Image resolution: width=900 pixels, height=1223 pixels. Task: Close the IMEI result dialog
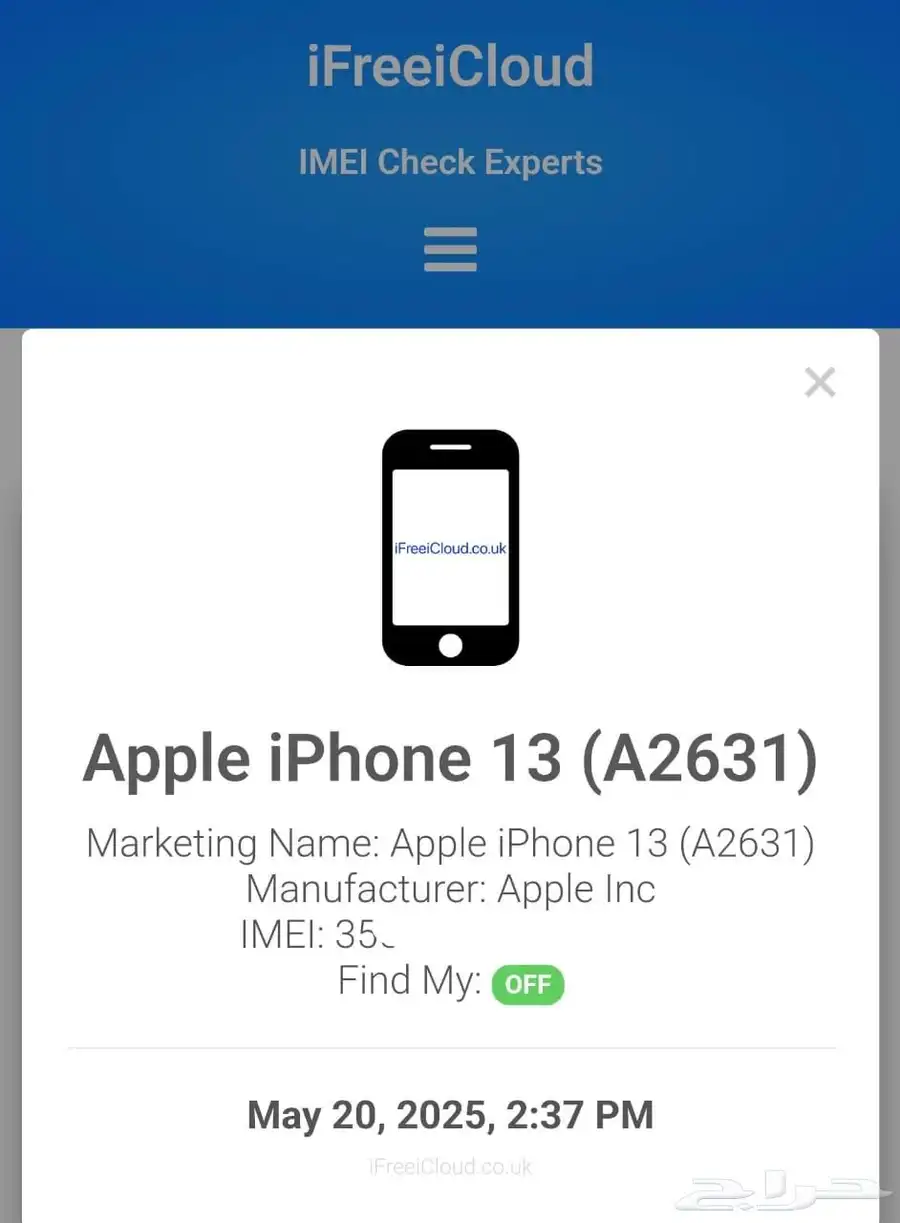[x=819, y=382]
